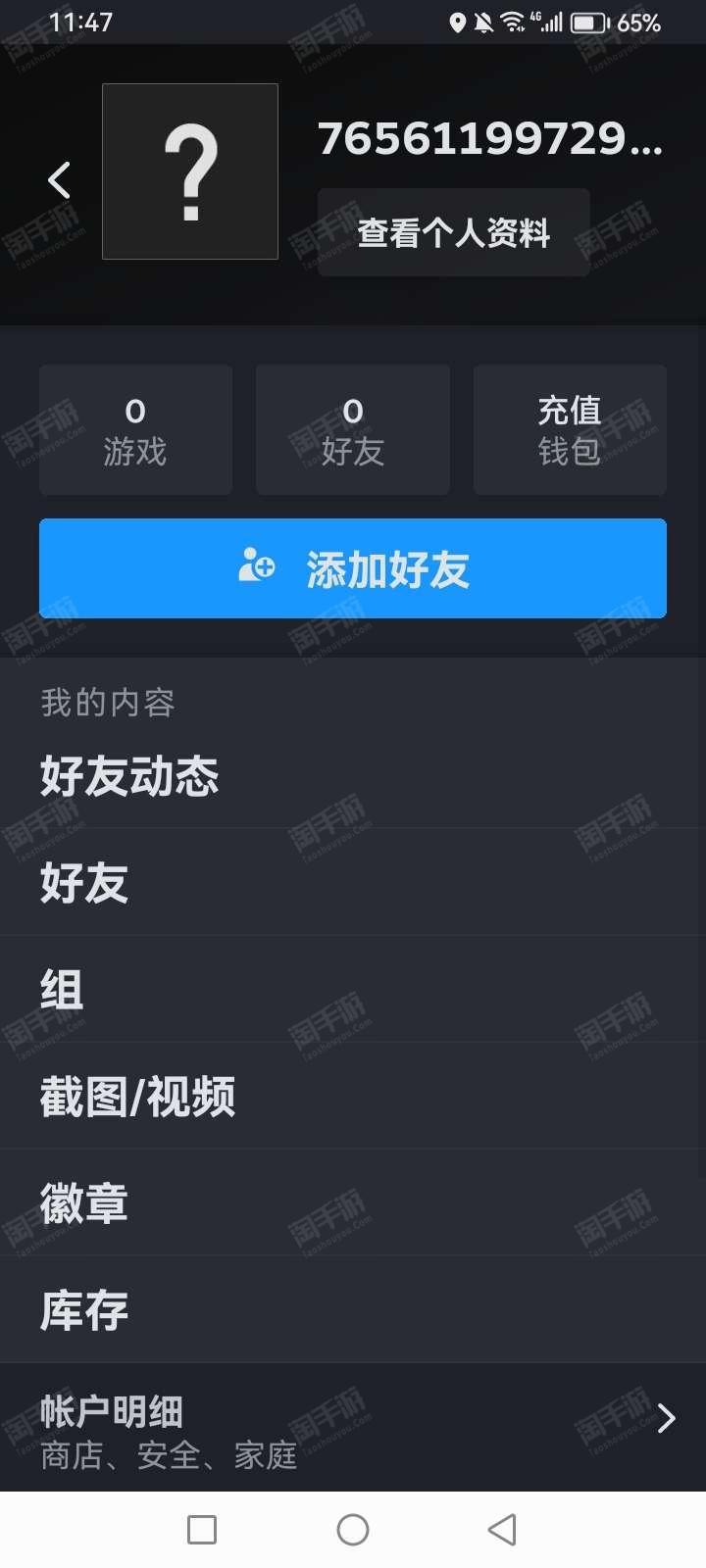
Task: Open 截图/视频 screenshots and videos
Action: tap(353, 1096)
